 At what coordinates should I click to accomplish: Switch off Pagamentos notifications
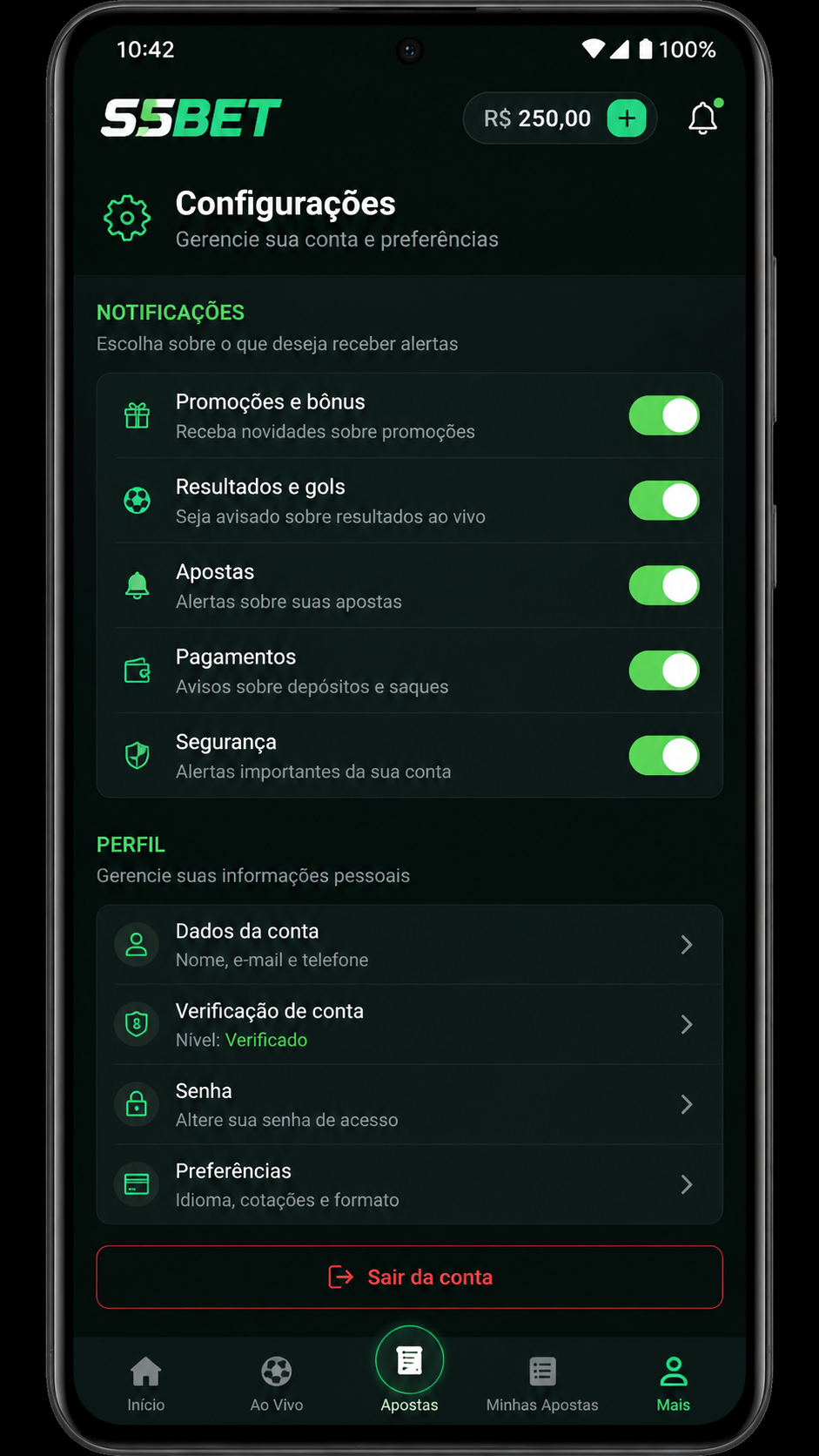click(664, 671)
